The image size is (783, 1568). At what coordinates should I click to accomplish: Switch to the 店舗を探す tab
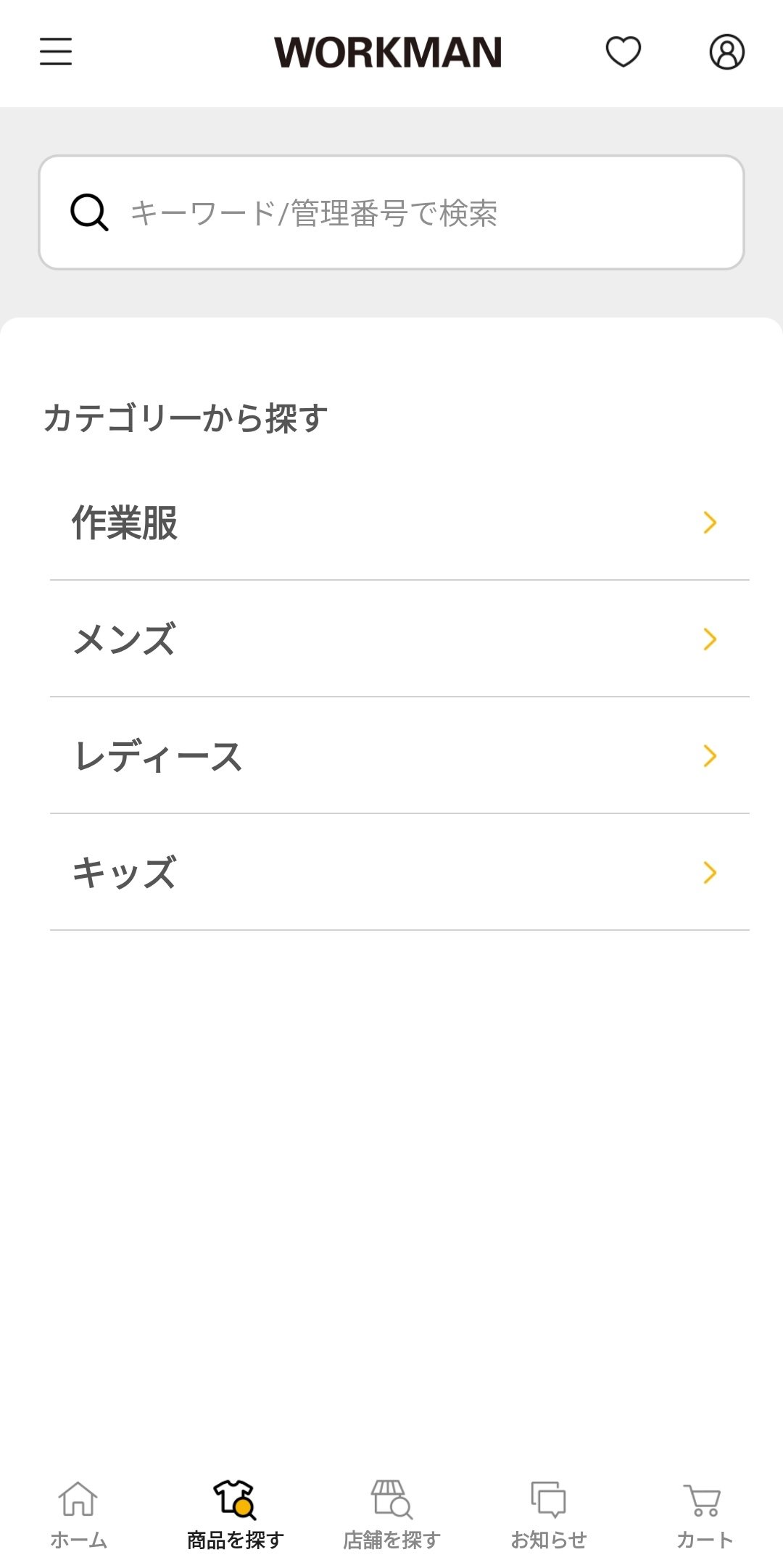click(x=391, y=1514)
